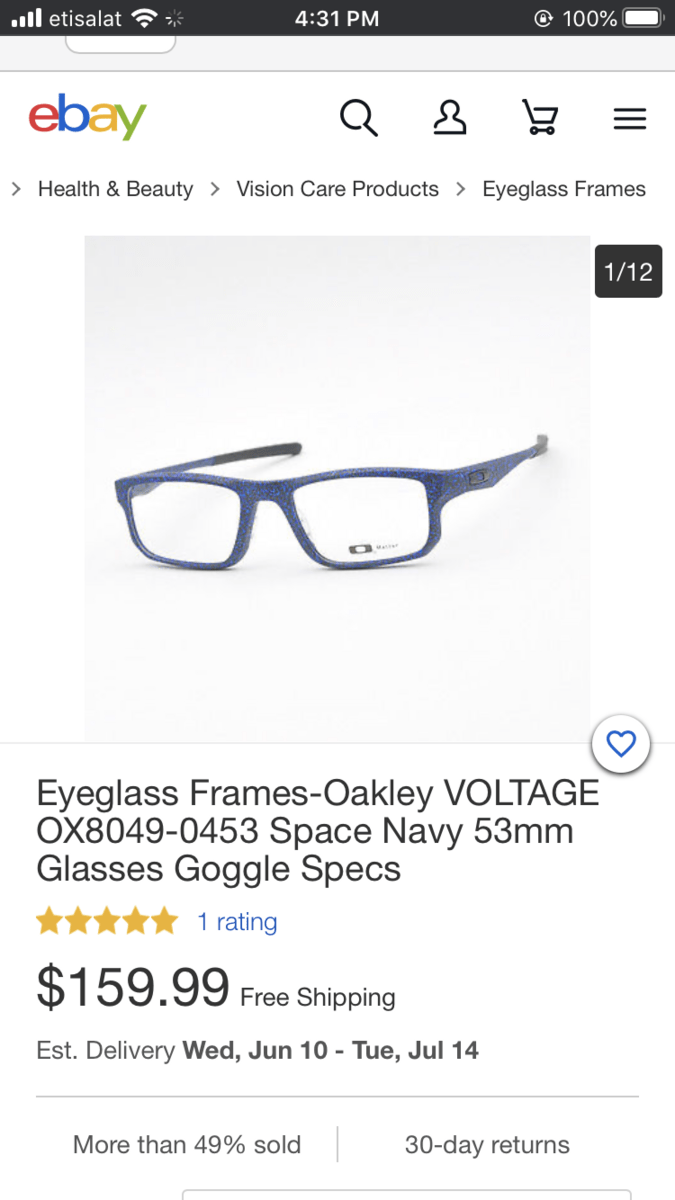View the shopping cart

[x=540, y=119]
